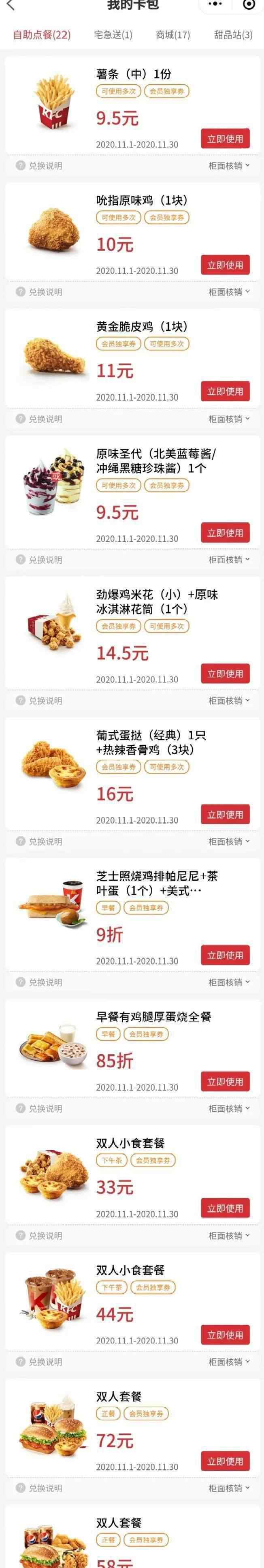
Task: Use the 劲爆鸡米花 14.5元 coupon
Action: 225,674
